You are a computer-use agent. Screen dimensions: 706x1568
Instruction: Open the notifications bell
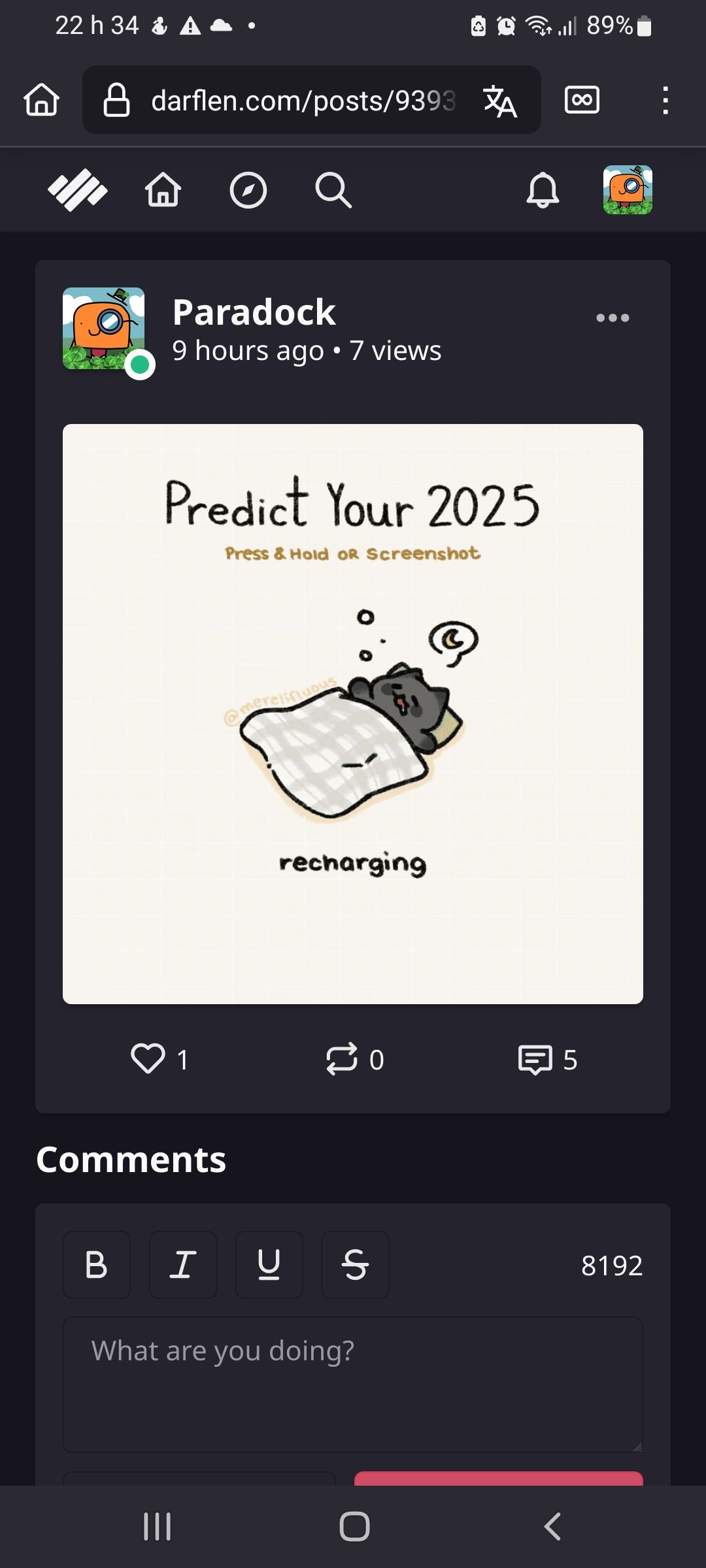pos(543,190)
